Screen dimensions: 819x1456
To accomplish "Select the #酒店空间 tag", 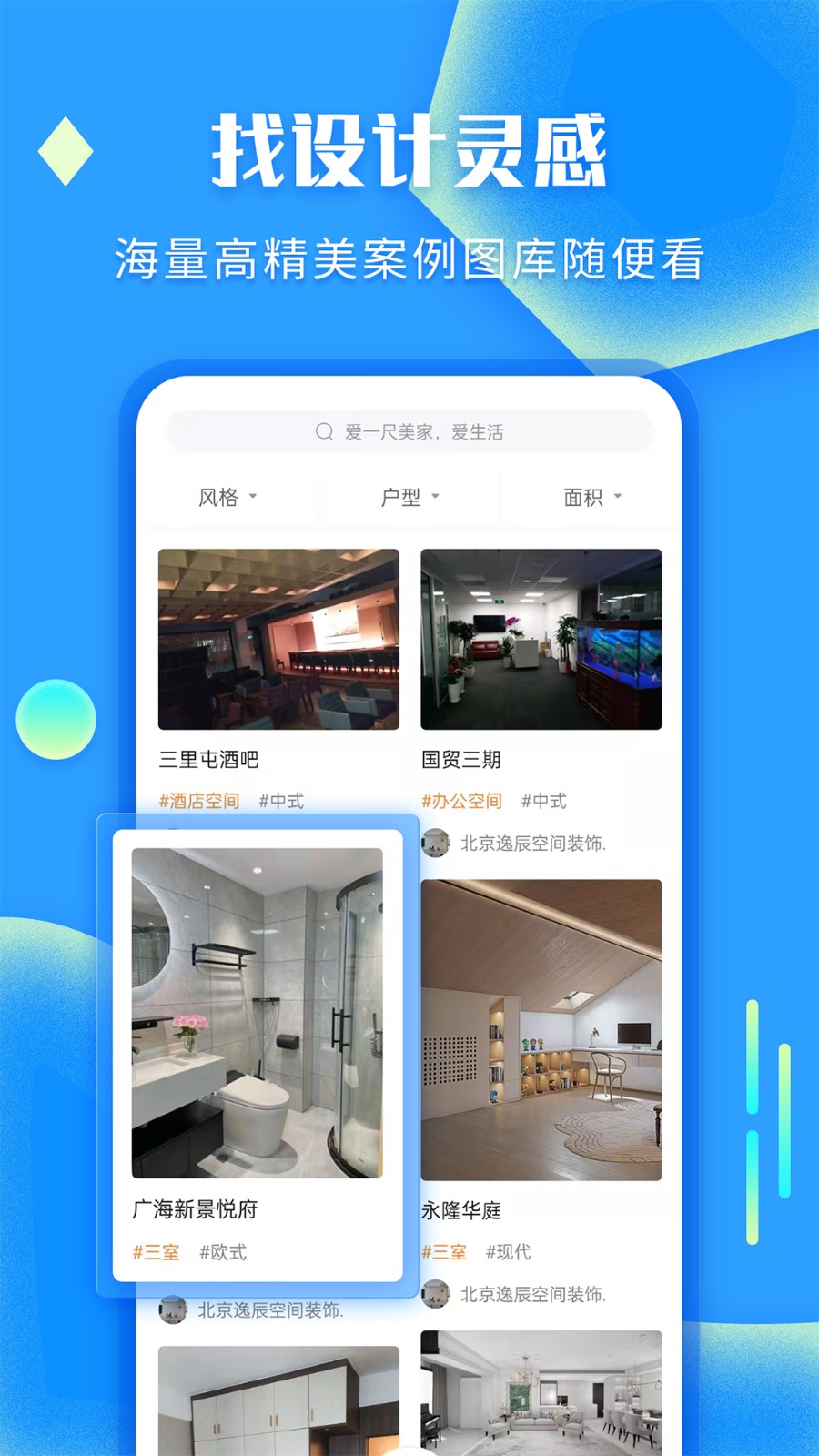I will point(198,802).
